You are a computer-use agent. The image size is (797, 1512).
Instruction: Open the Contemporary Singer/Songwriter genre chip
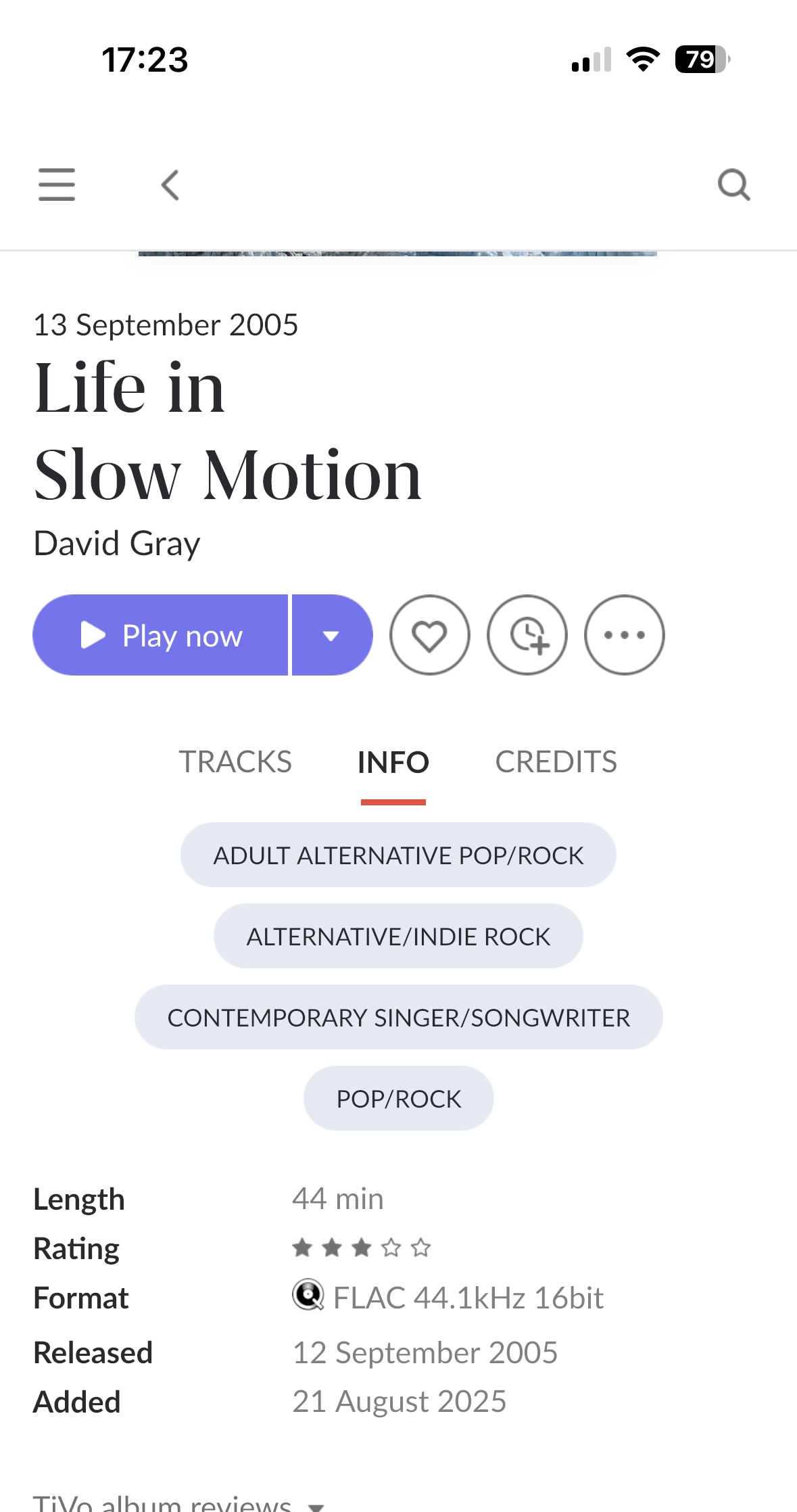coord(398,1017)
